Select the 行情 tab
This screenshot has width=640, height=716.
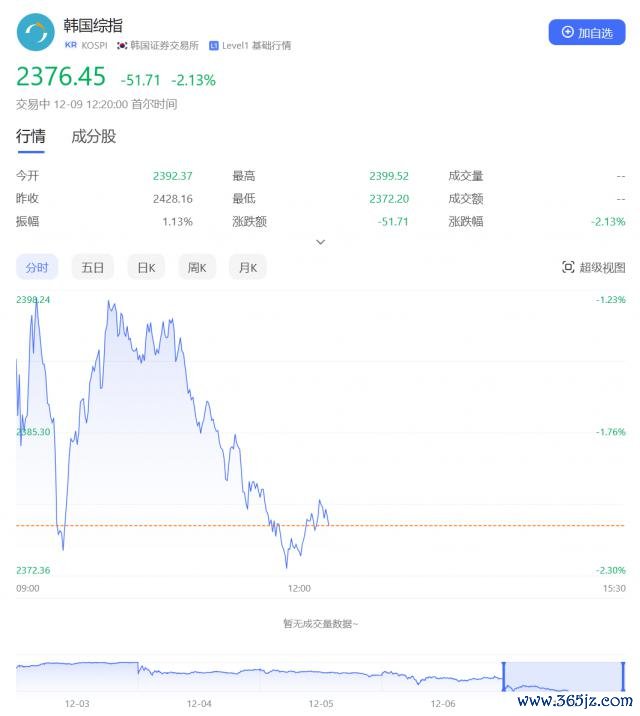tap(30, 137)
